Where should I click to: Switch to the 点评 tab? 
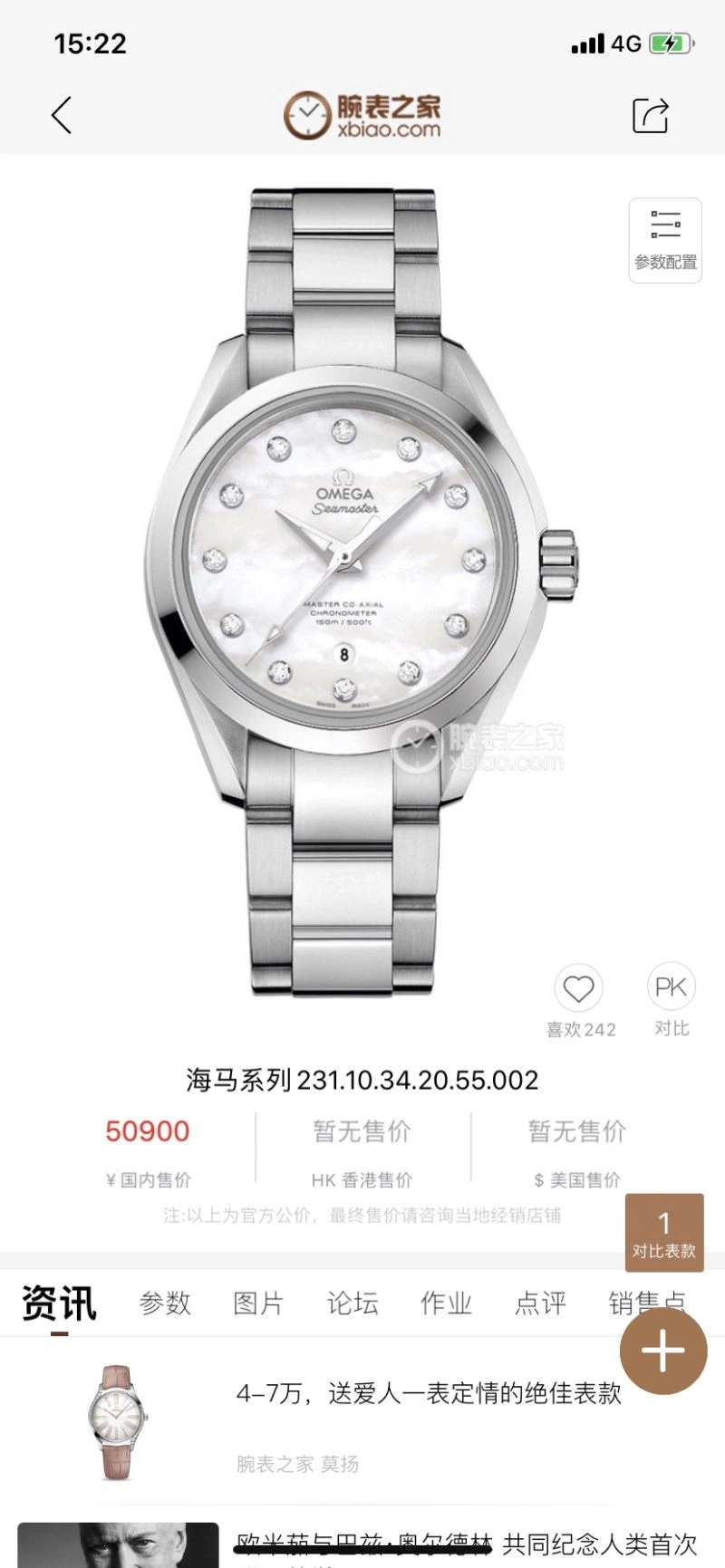point(540,1303)
